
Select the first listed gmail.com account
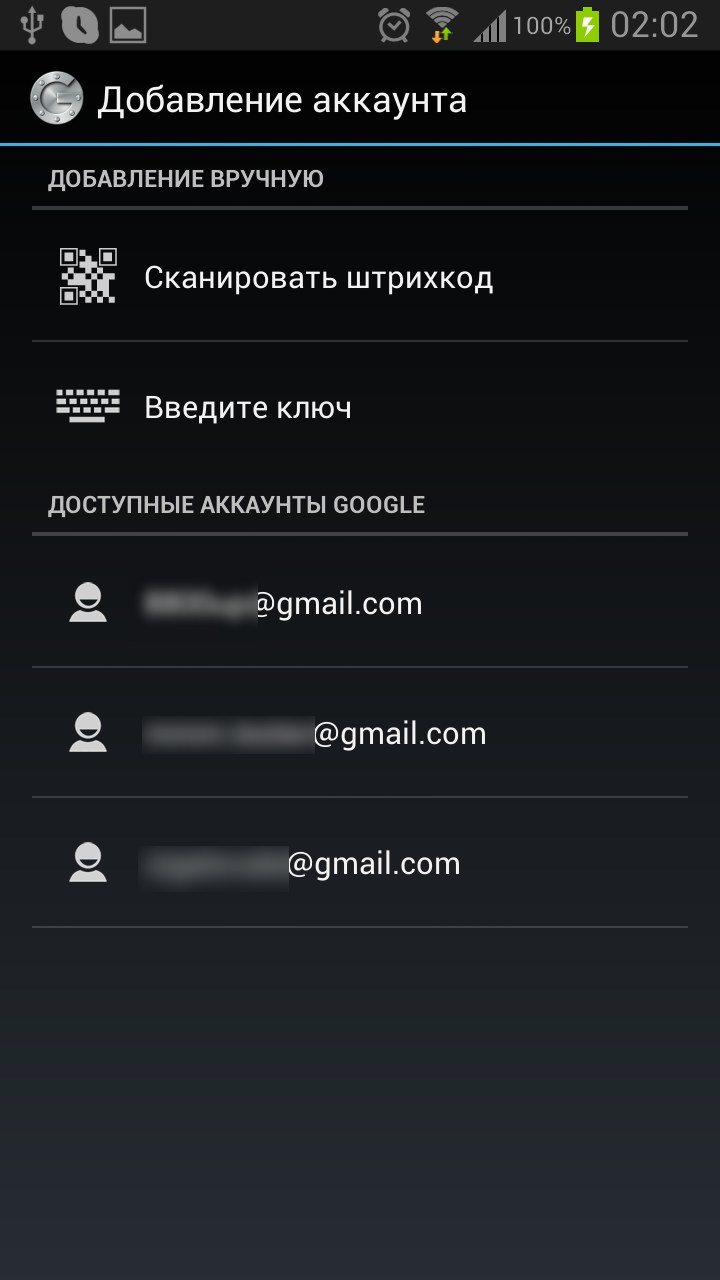coord(360,602)
